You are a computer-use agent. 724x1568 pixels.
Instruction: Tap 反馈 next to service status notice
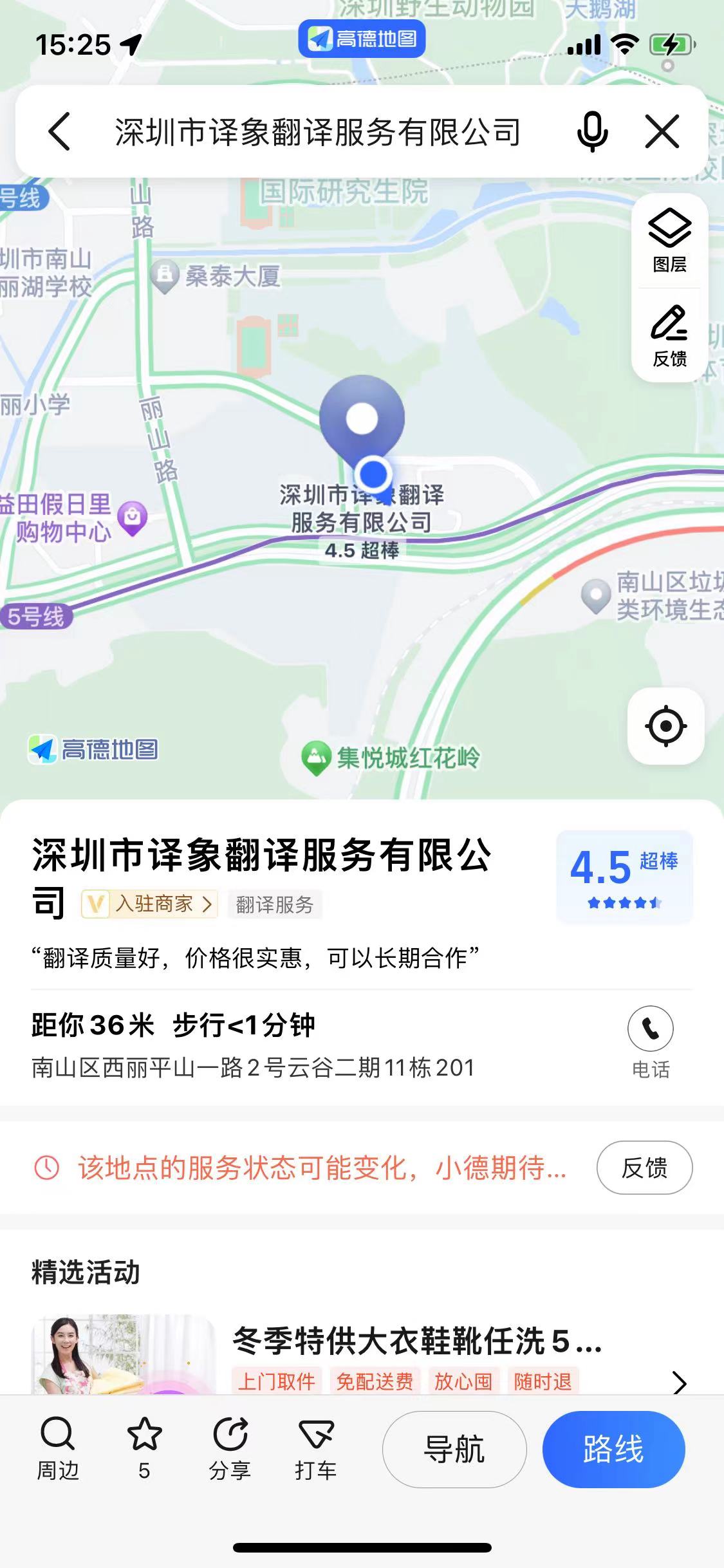(x=644, y=1168)
